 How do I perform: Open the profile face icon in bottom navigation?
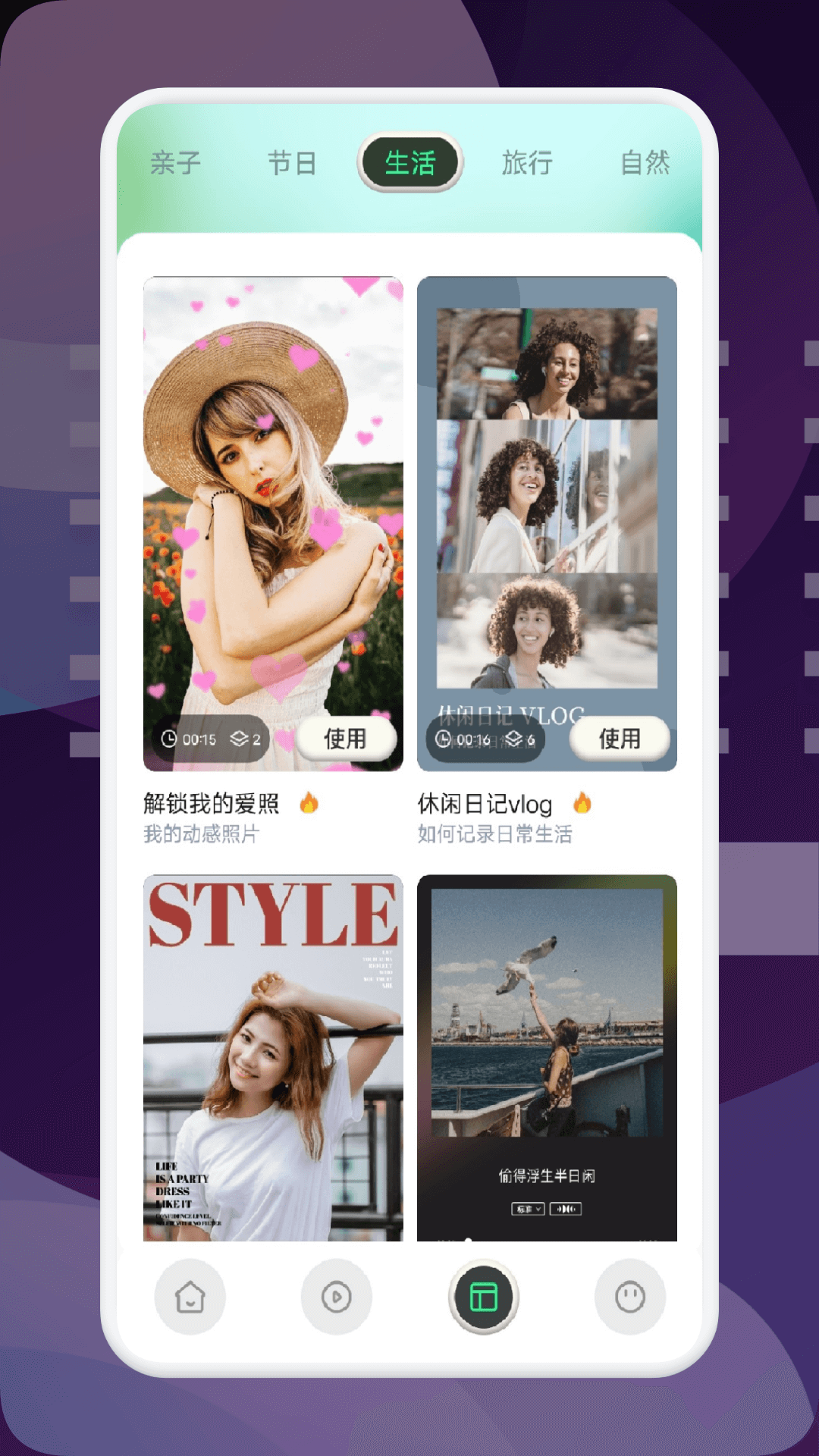pos(629,1297)
